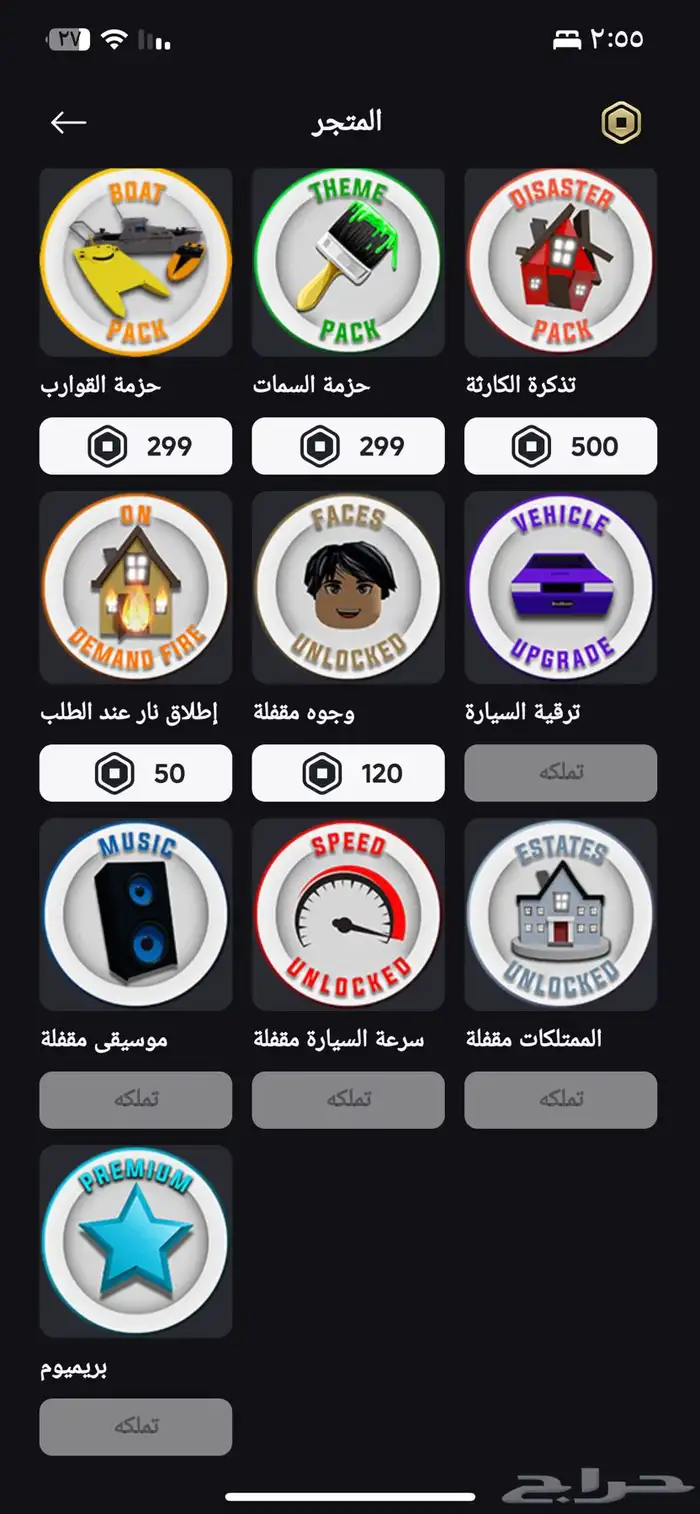This screenshot has width=700, height=1514.
Task: Open the Boat Pack tile
Action: click(x=136, y=262)
